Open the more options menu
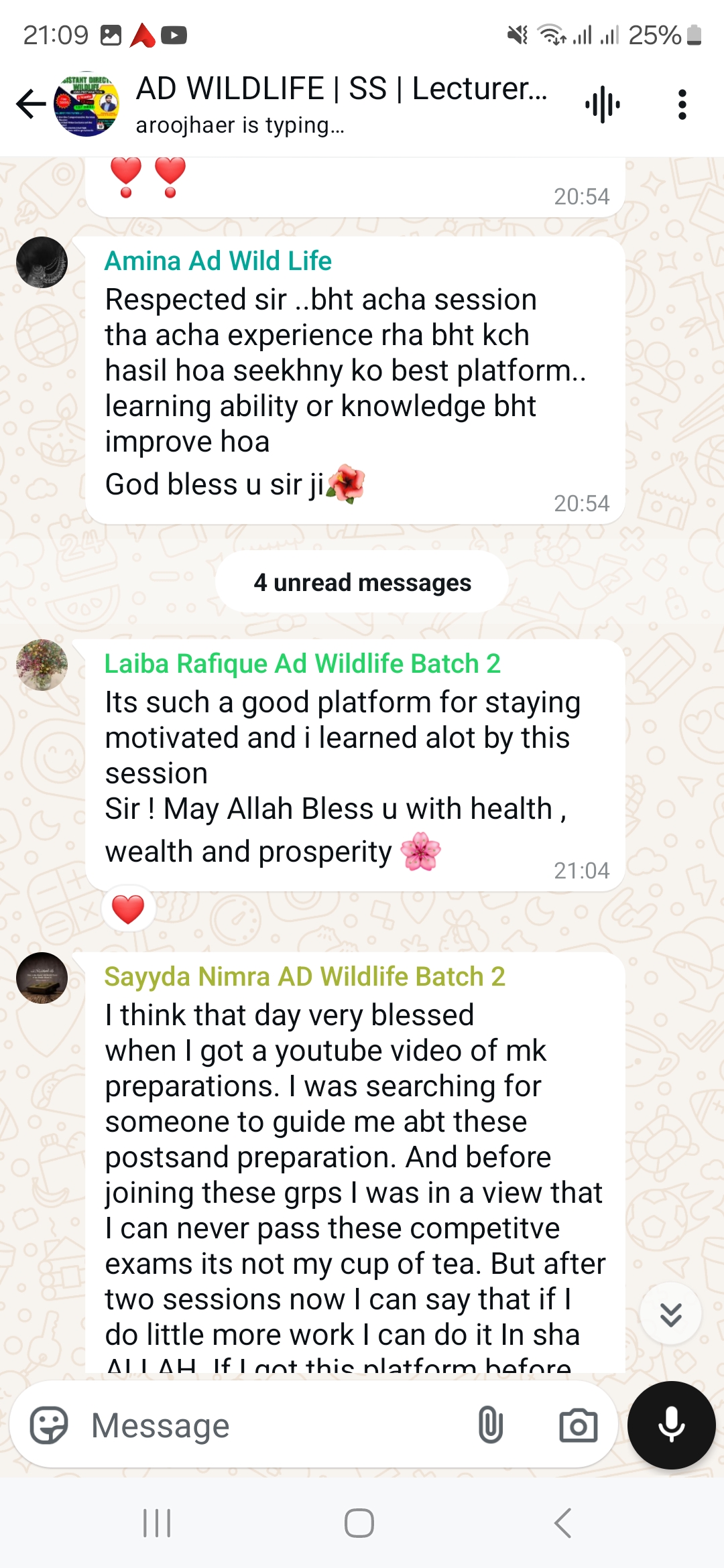The image size is (724, 1568). (x=682, y=105)
